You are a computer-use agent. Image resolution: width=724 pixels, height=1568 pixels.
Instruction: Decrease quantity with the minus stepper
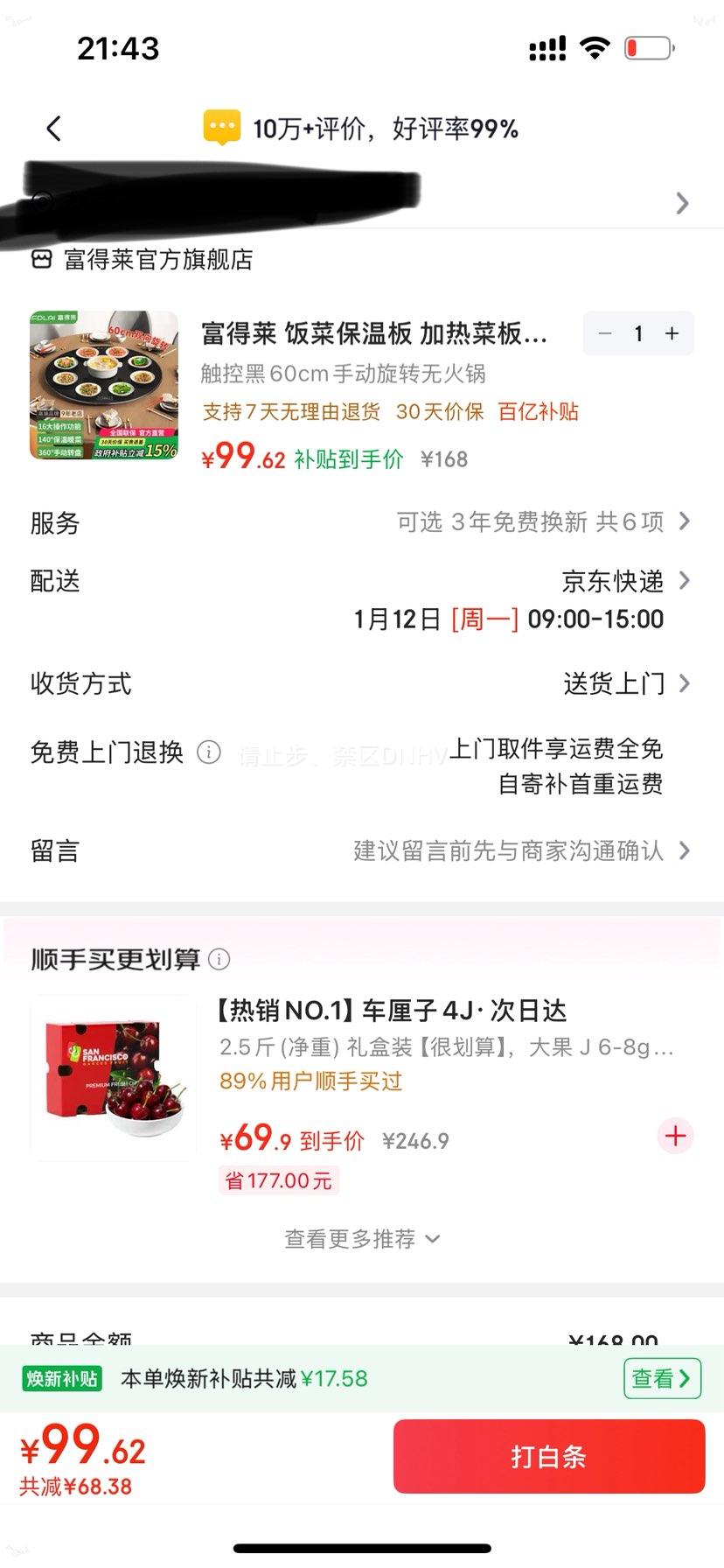click(604, 333)
